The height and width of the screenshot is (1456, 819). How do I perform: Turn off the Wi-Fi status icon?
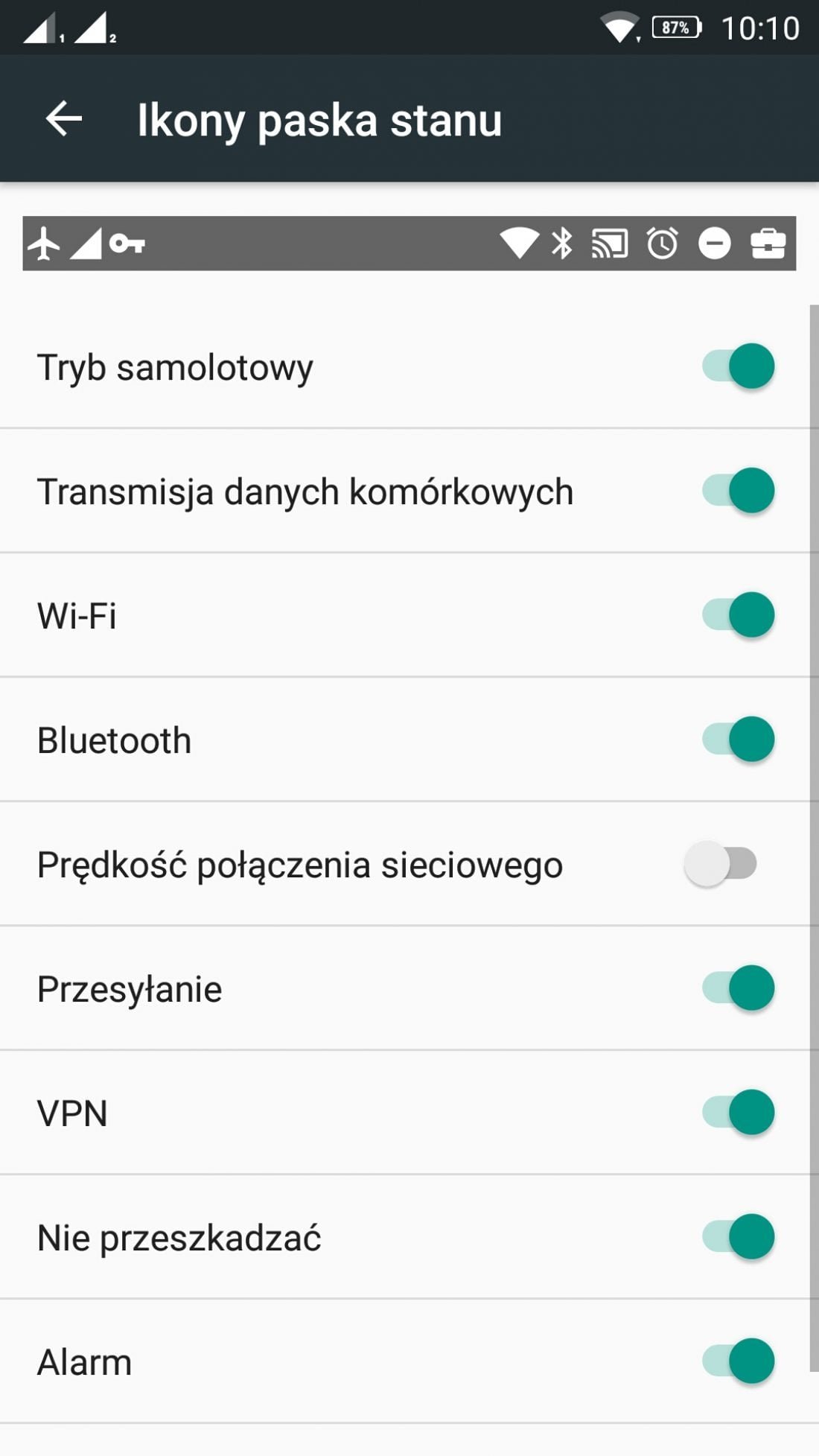coord(738,615)
